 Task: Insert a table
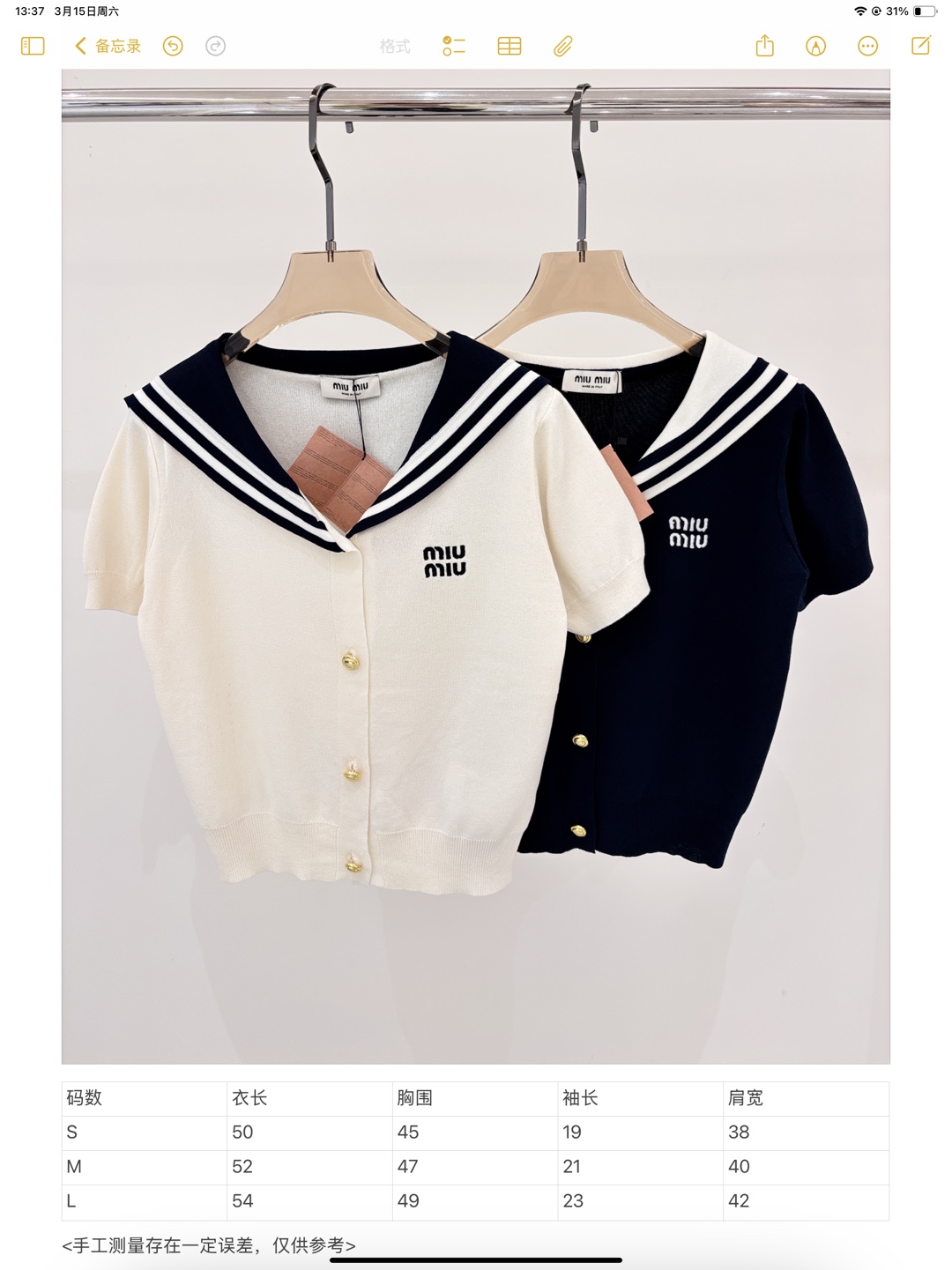point(509,46)
